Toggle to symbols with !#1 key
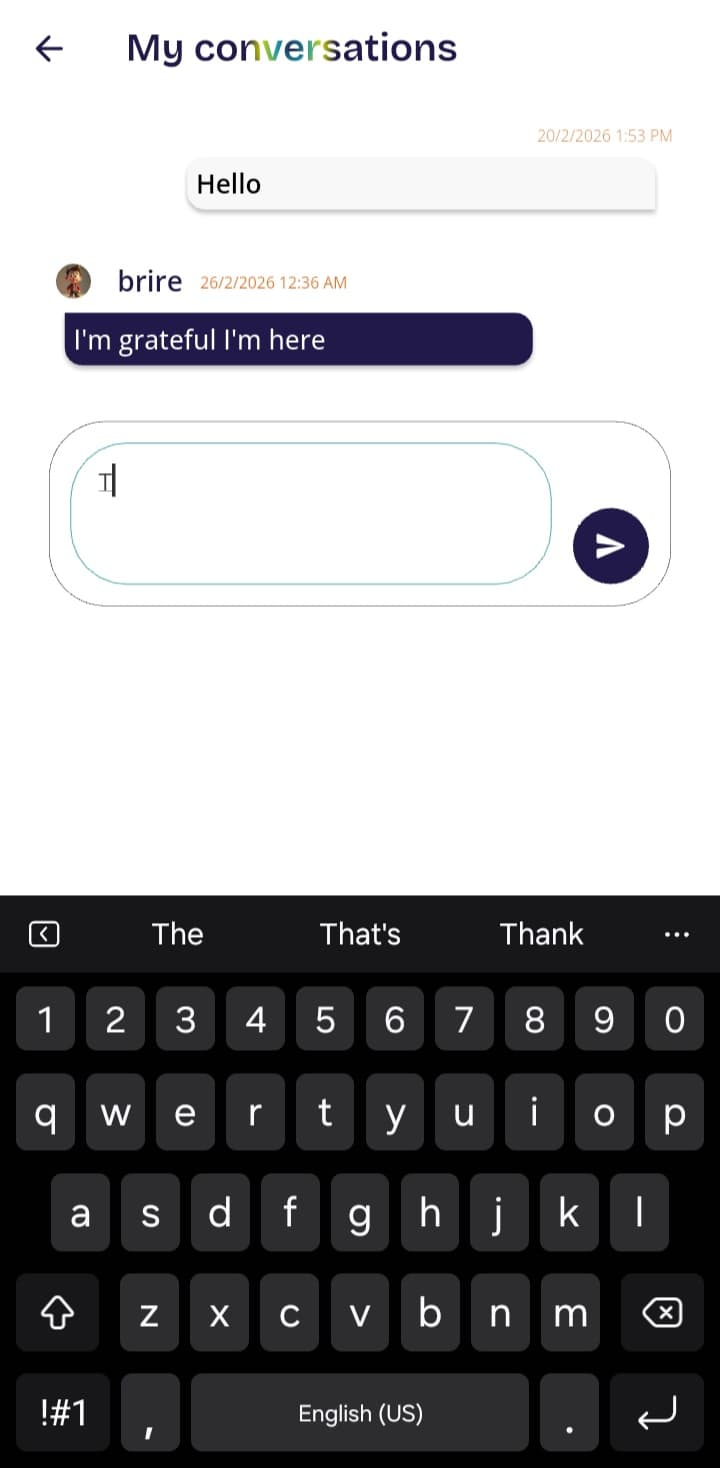The height and width of the screenshot is (1468, 720). click(x=62, y=1413)
